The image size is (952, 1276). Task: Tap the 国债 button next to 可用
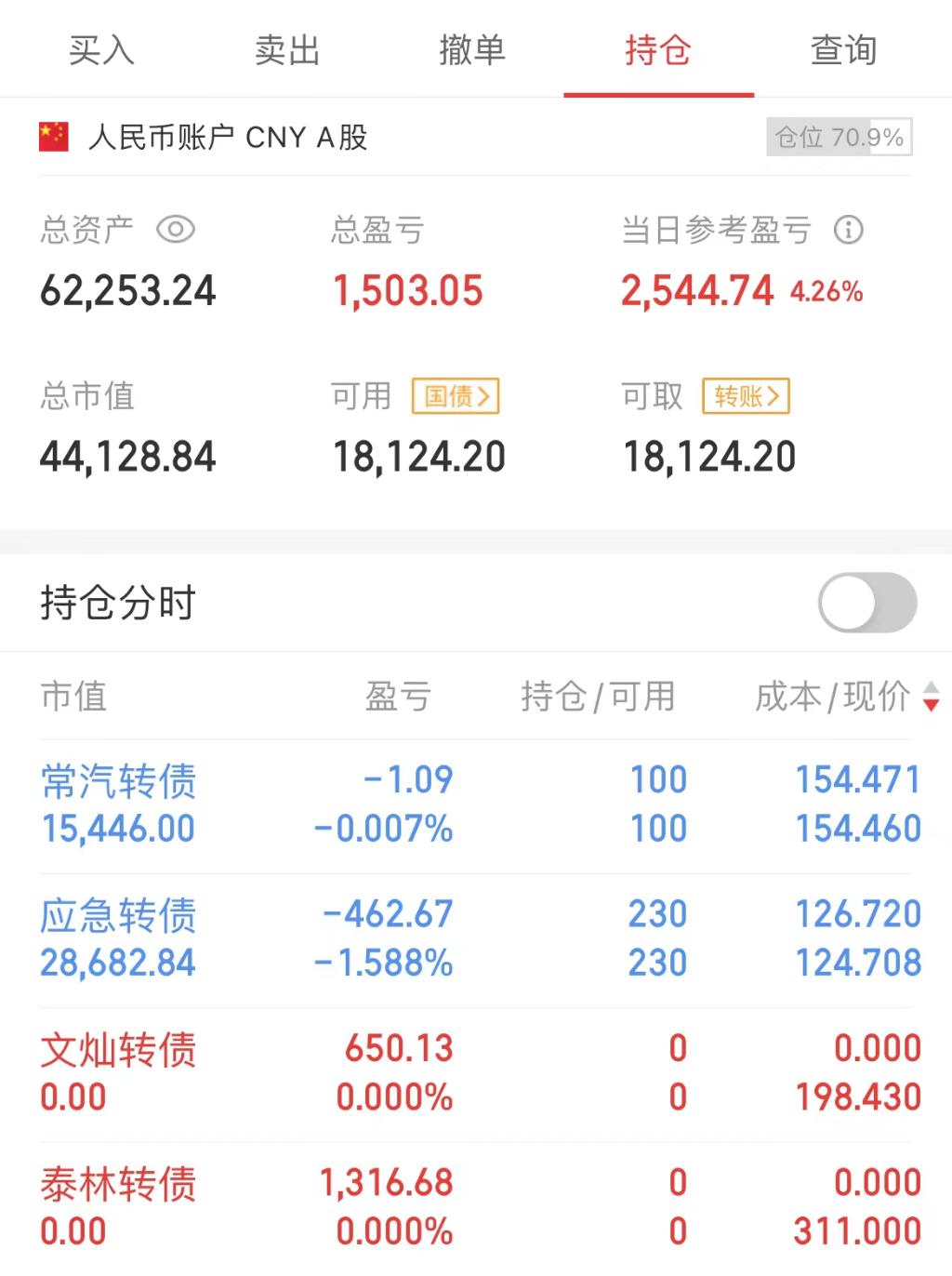(456, 396)
